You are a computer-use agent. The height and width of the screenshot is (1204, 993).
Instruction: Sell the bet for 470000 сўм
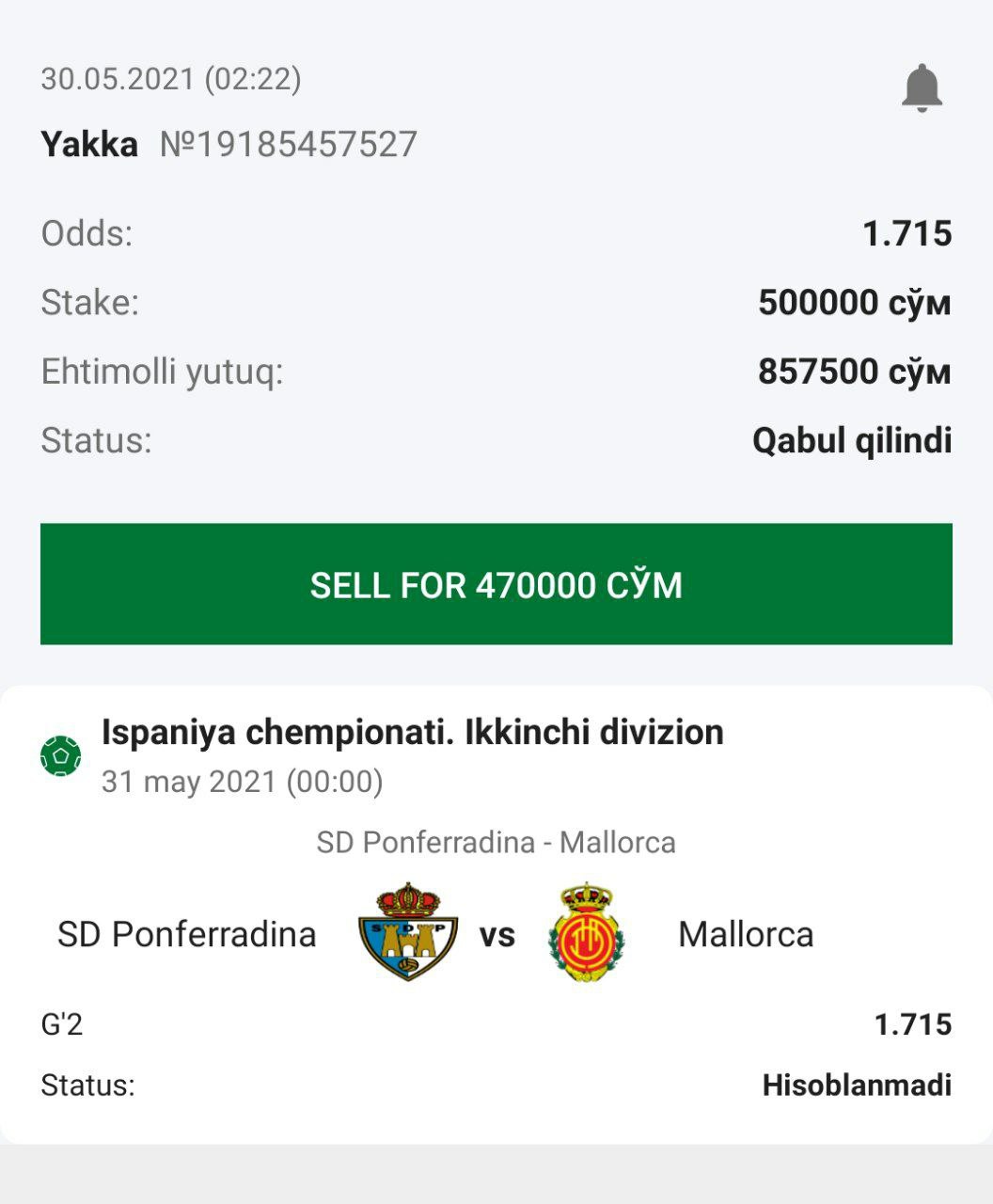tap(496, 584)
